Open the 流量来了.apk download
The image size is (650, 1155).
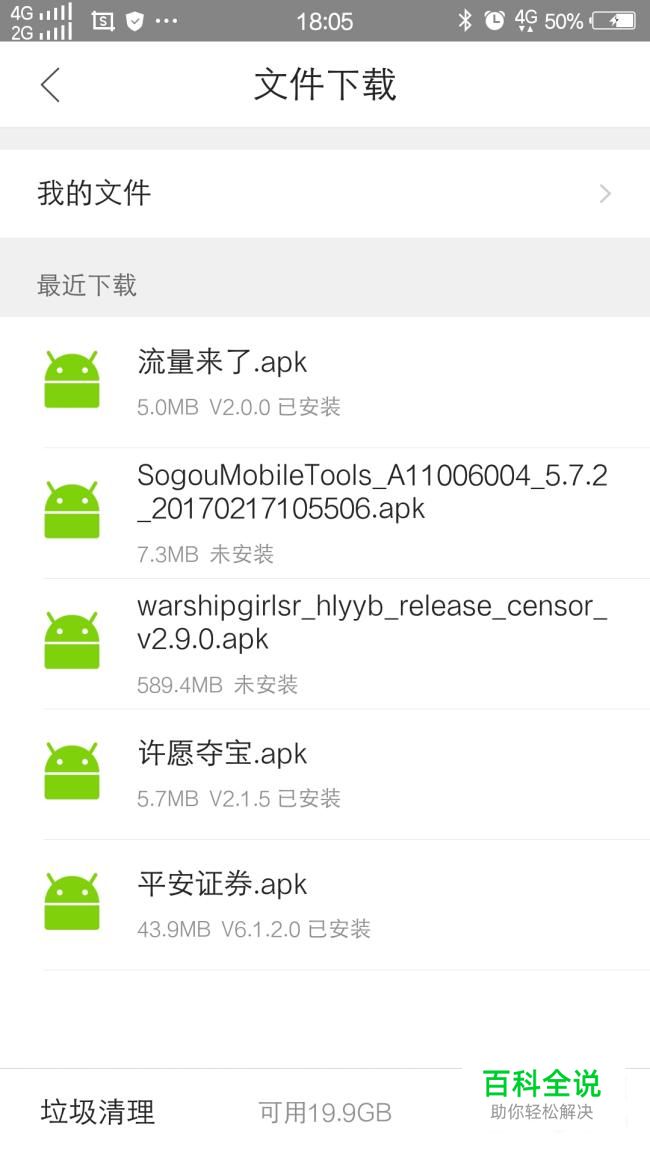(325, 382)
